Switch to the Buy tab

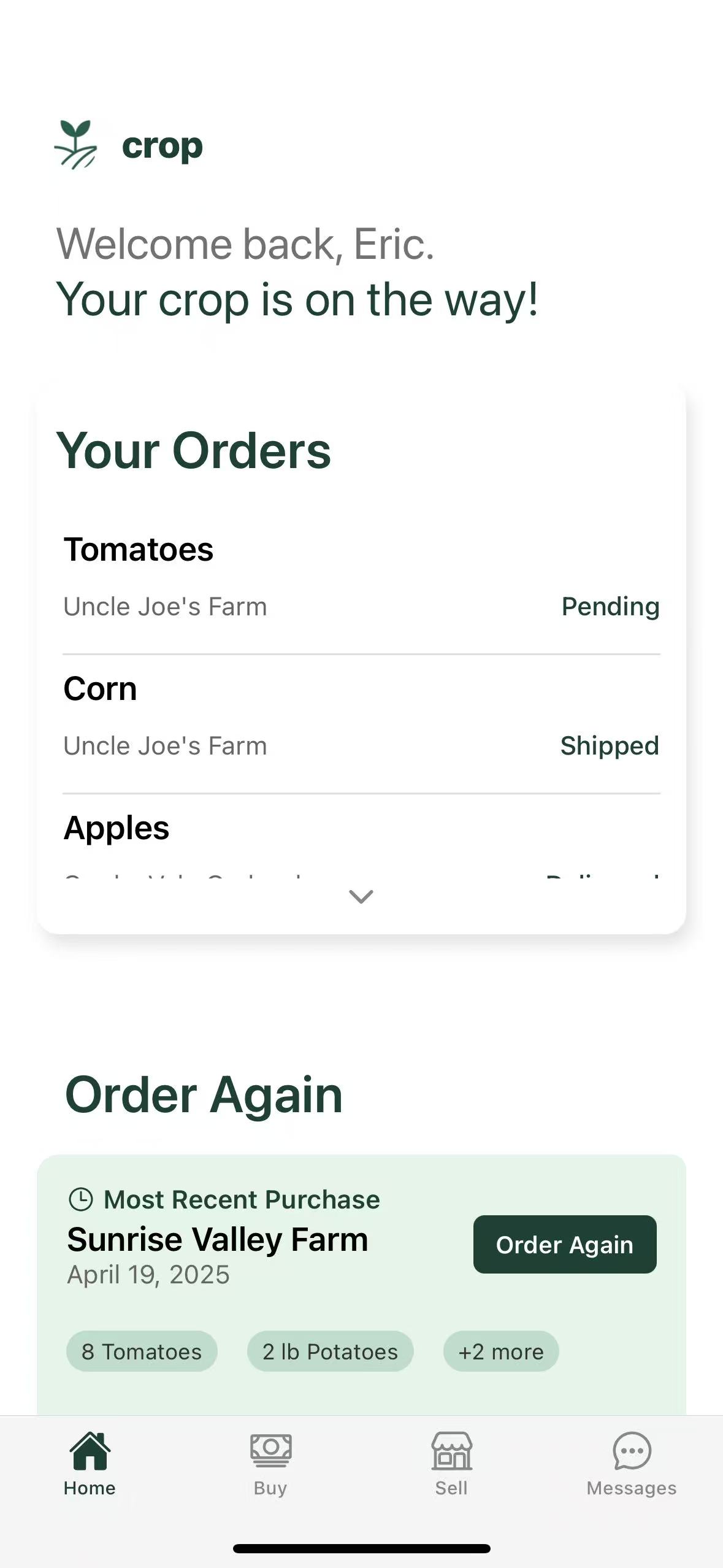(270, 1464)
